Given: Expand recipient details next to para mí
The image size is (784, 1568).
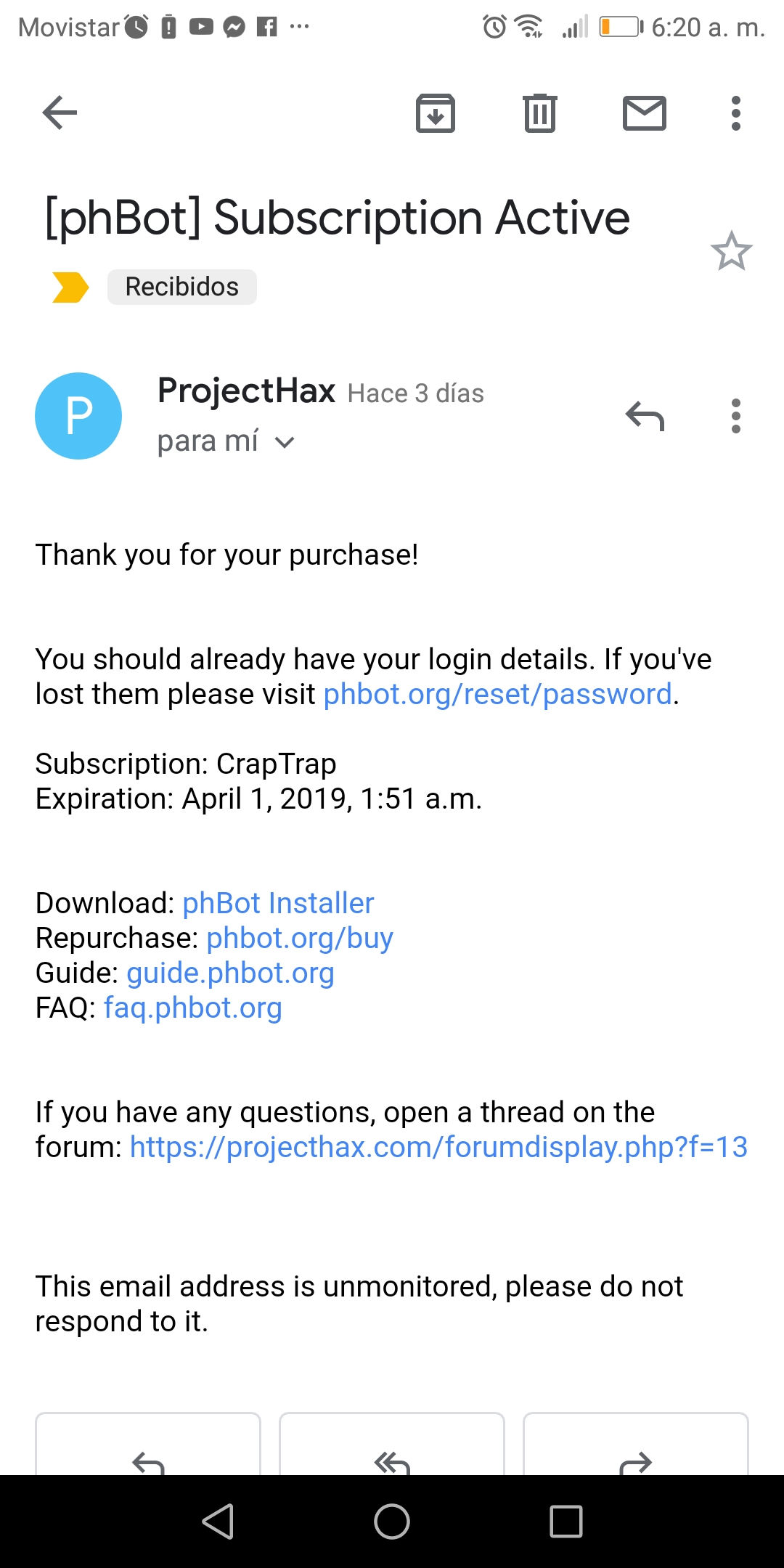Looking at the screenshot, I should pos(285,442).
